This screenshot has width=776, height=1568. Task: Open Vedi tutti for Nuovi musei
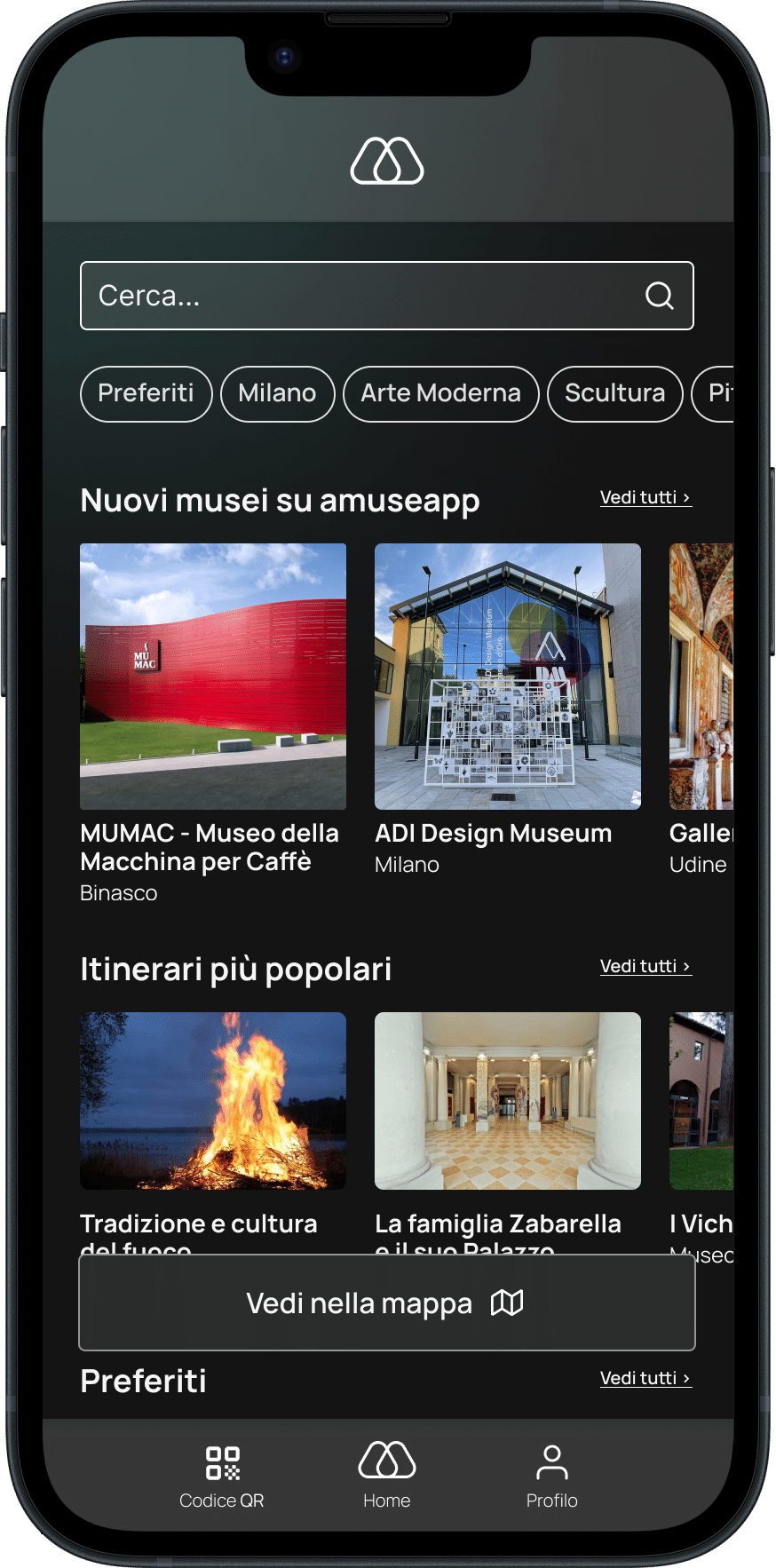coord(645,497)
